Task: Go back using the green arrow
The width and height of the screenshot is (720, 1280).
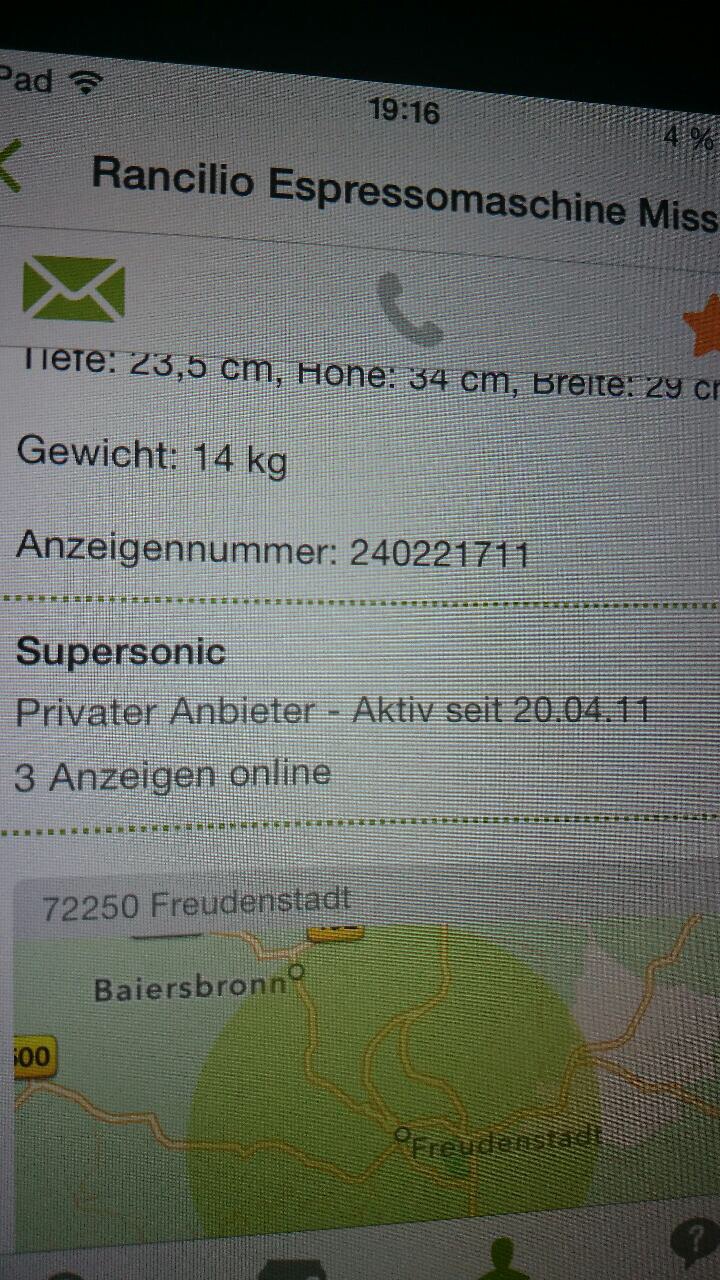Action: pyautogui.click(x=9, y=165)
